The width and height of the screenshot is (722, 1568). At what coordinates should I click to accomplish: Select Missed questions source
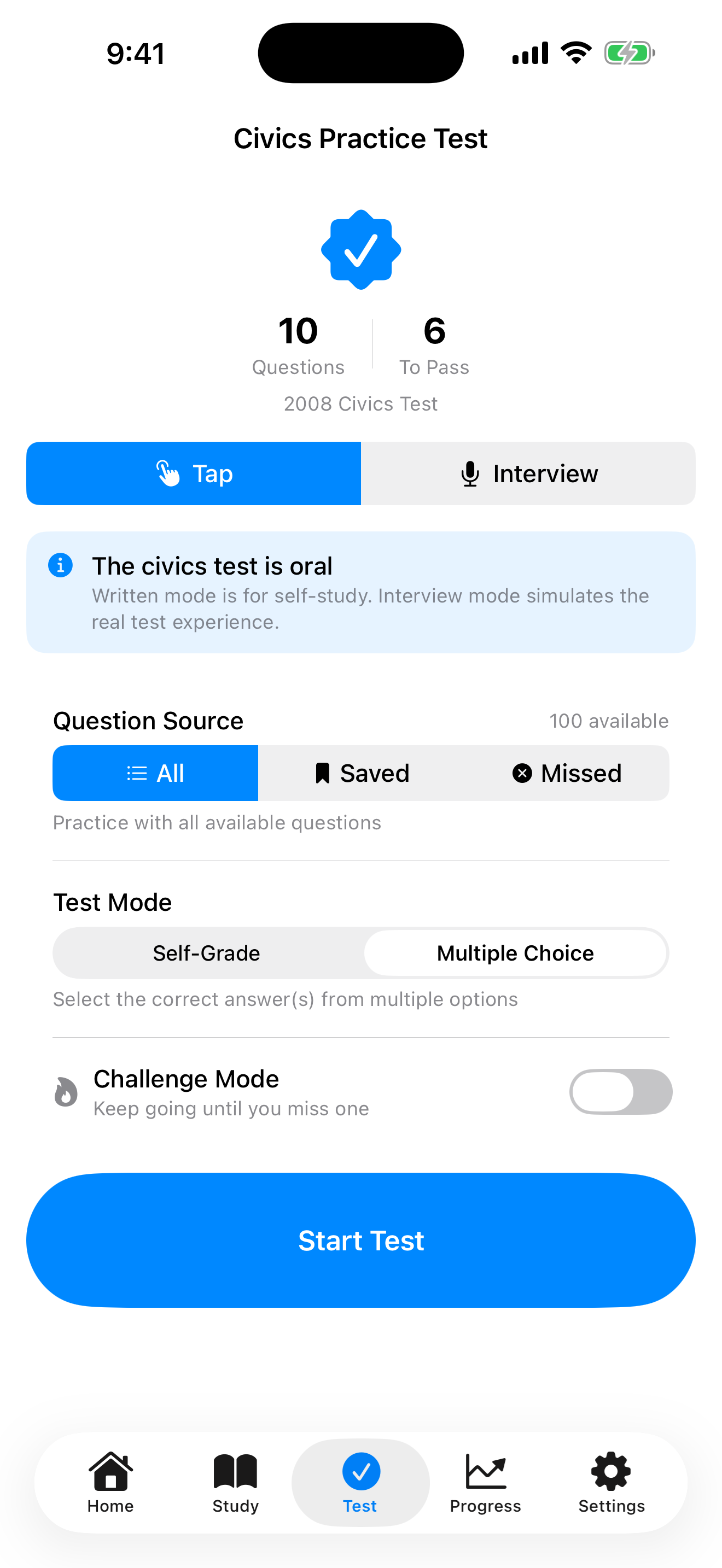[566, 773]
